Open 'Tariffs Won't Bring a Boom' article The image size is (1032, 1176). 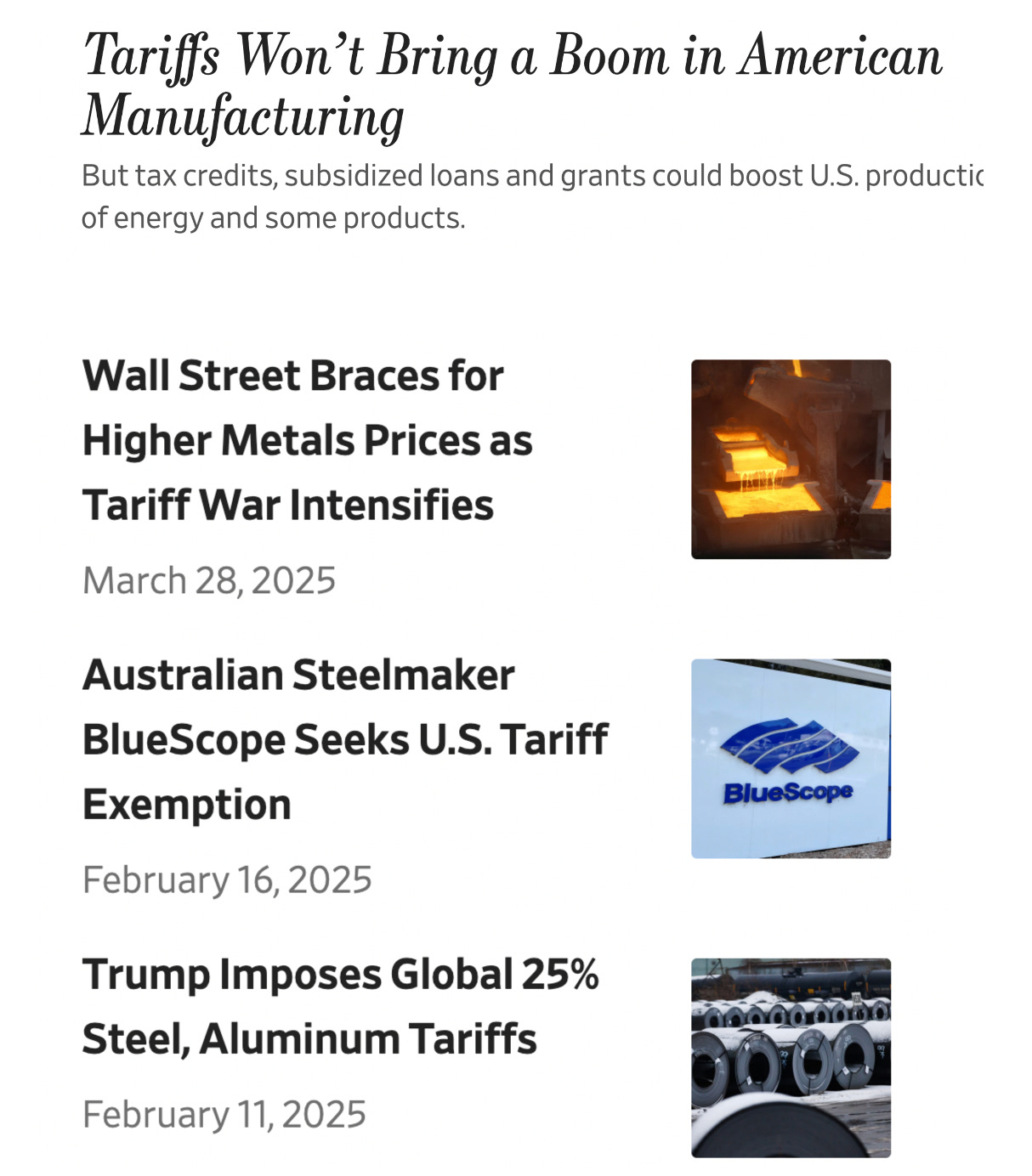tap(510, 85)
